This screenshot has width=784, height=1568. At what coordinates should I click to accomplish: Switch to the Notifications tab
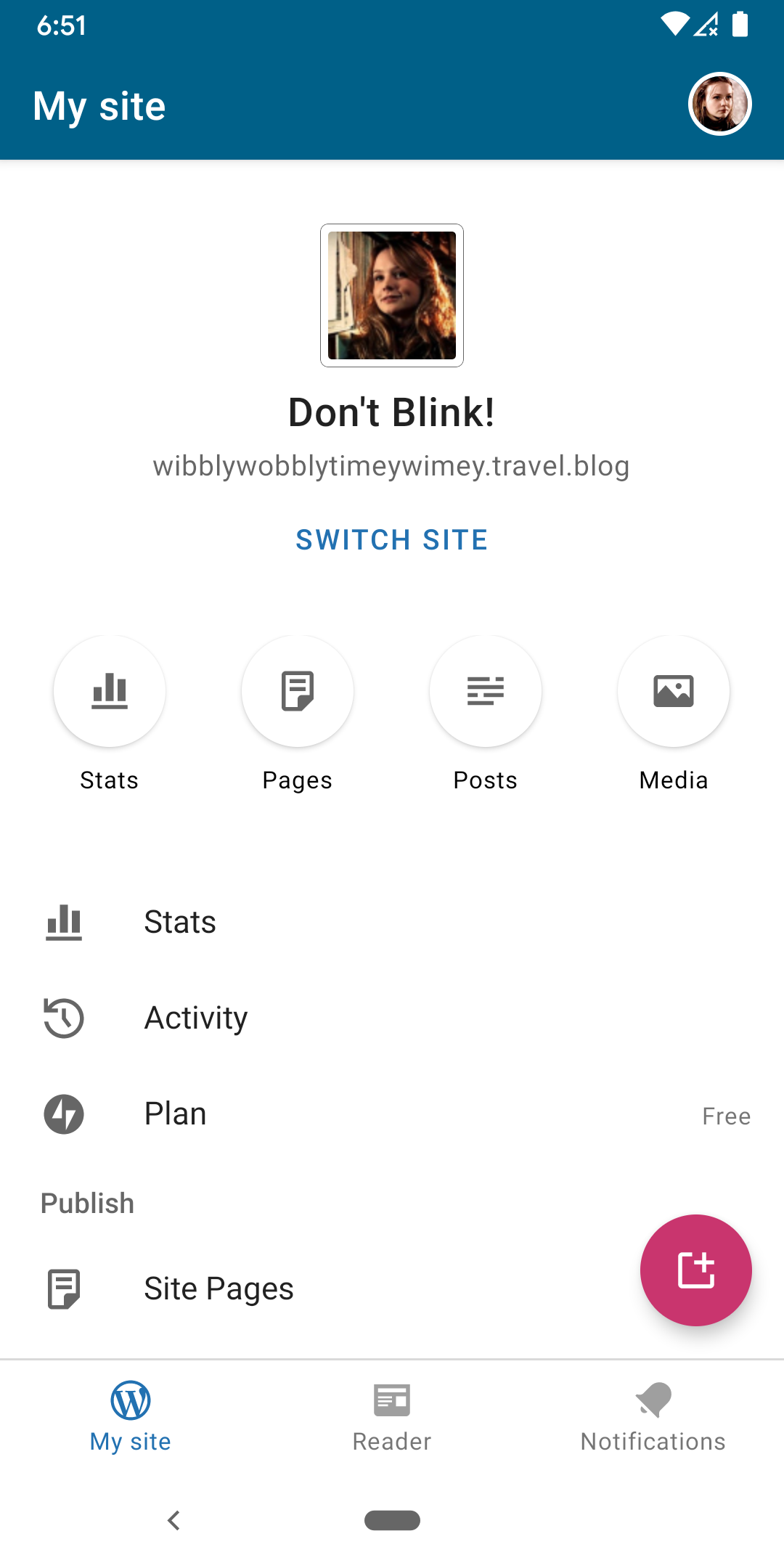(653, 1416)
